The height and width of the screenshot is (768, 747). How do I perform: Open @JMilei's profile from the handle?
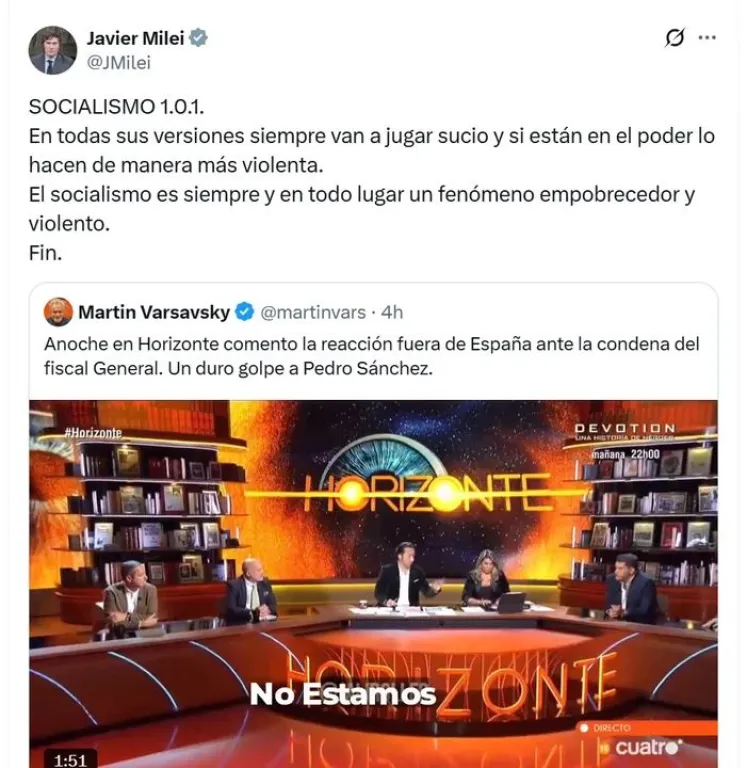point(120,62)
